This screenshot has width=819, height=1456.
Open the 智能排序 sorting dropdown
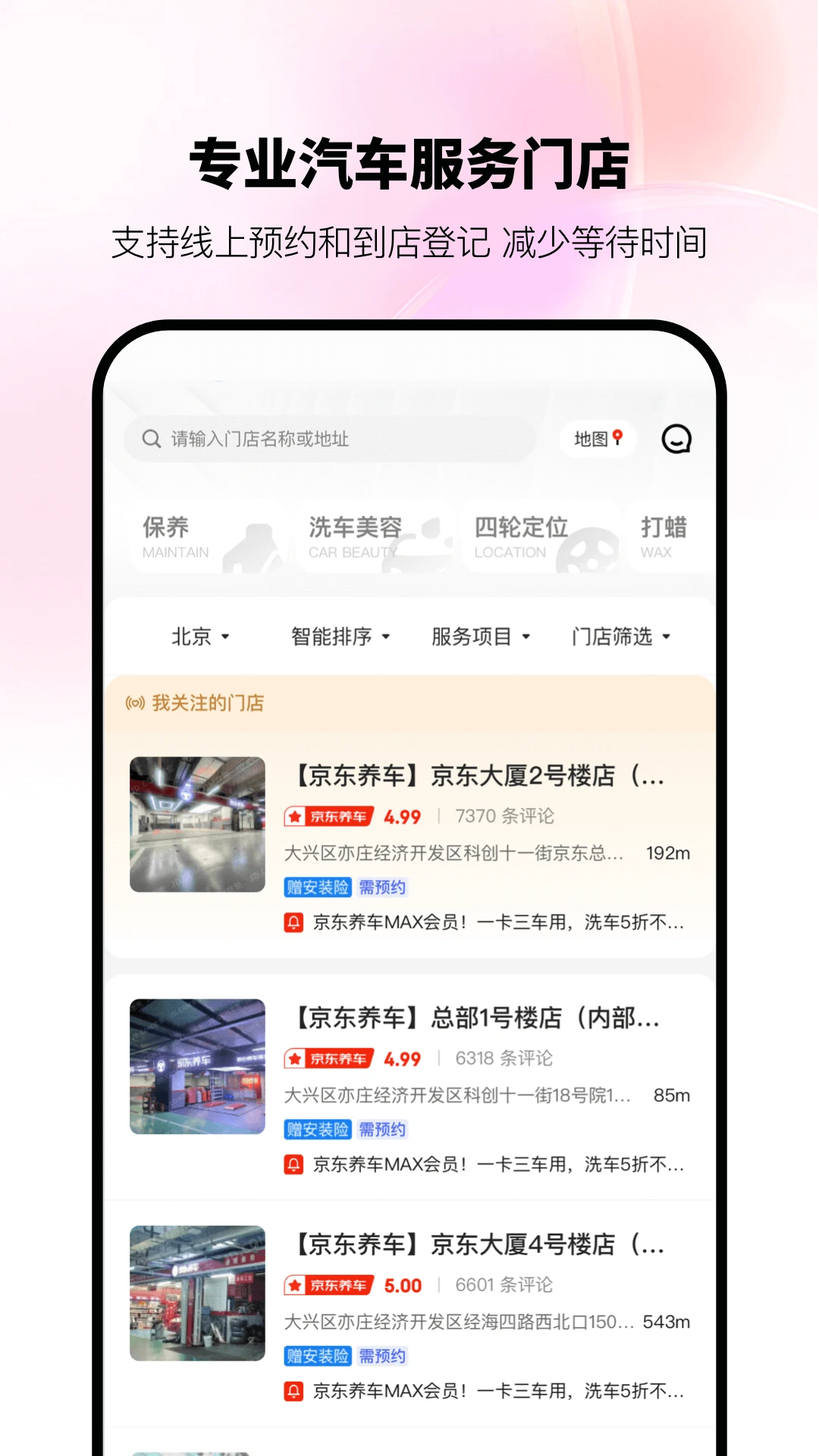340,637
